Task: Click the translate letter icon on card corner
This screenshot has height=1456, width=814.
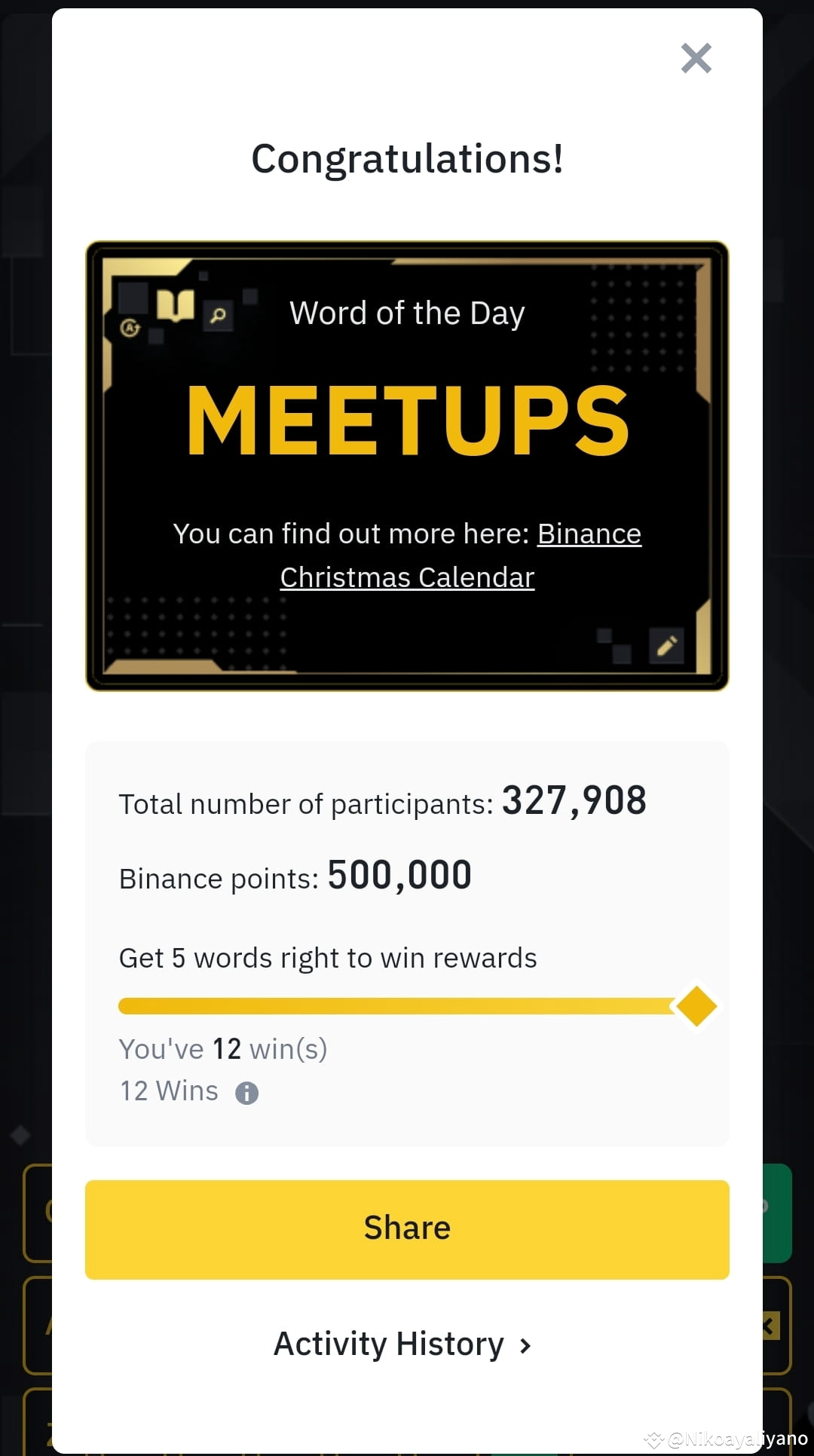Action: [x=130, y=328]
